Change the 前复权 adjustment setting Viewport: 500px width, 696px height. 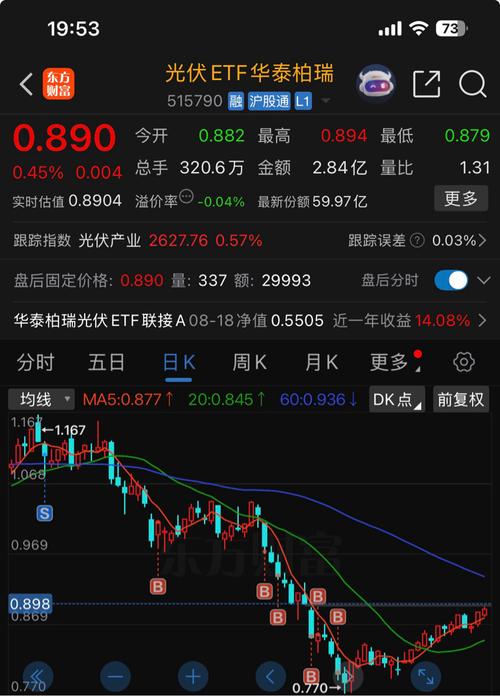[461, 399]
